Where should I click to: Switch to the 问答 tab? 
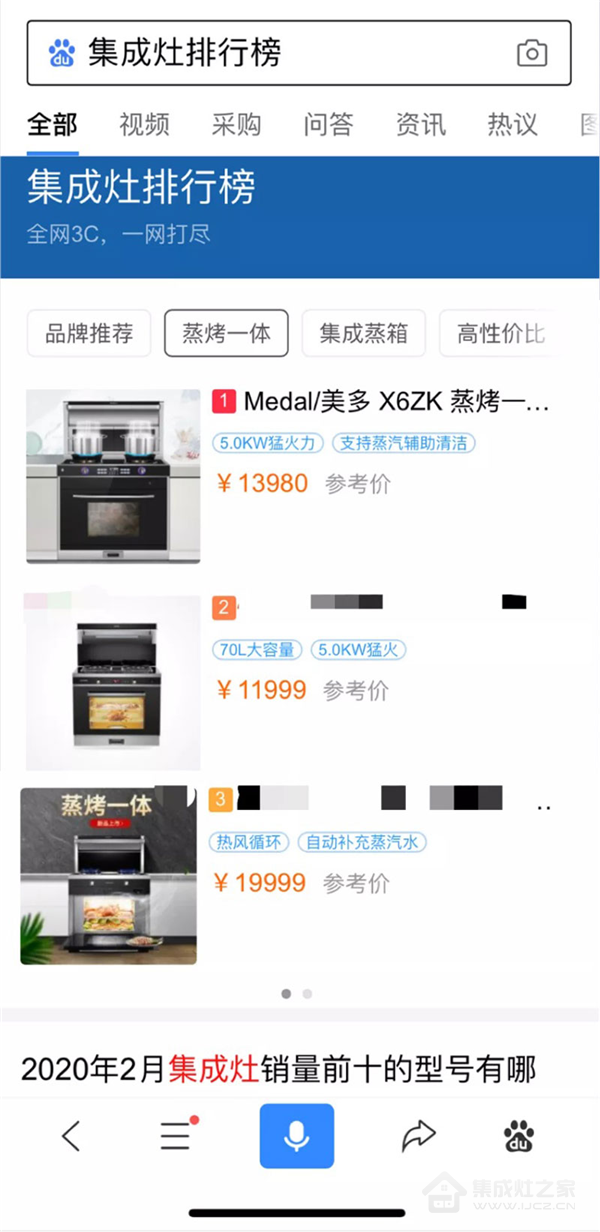(328, 125)
